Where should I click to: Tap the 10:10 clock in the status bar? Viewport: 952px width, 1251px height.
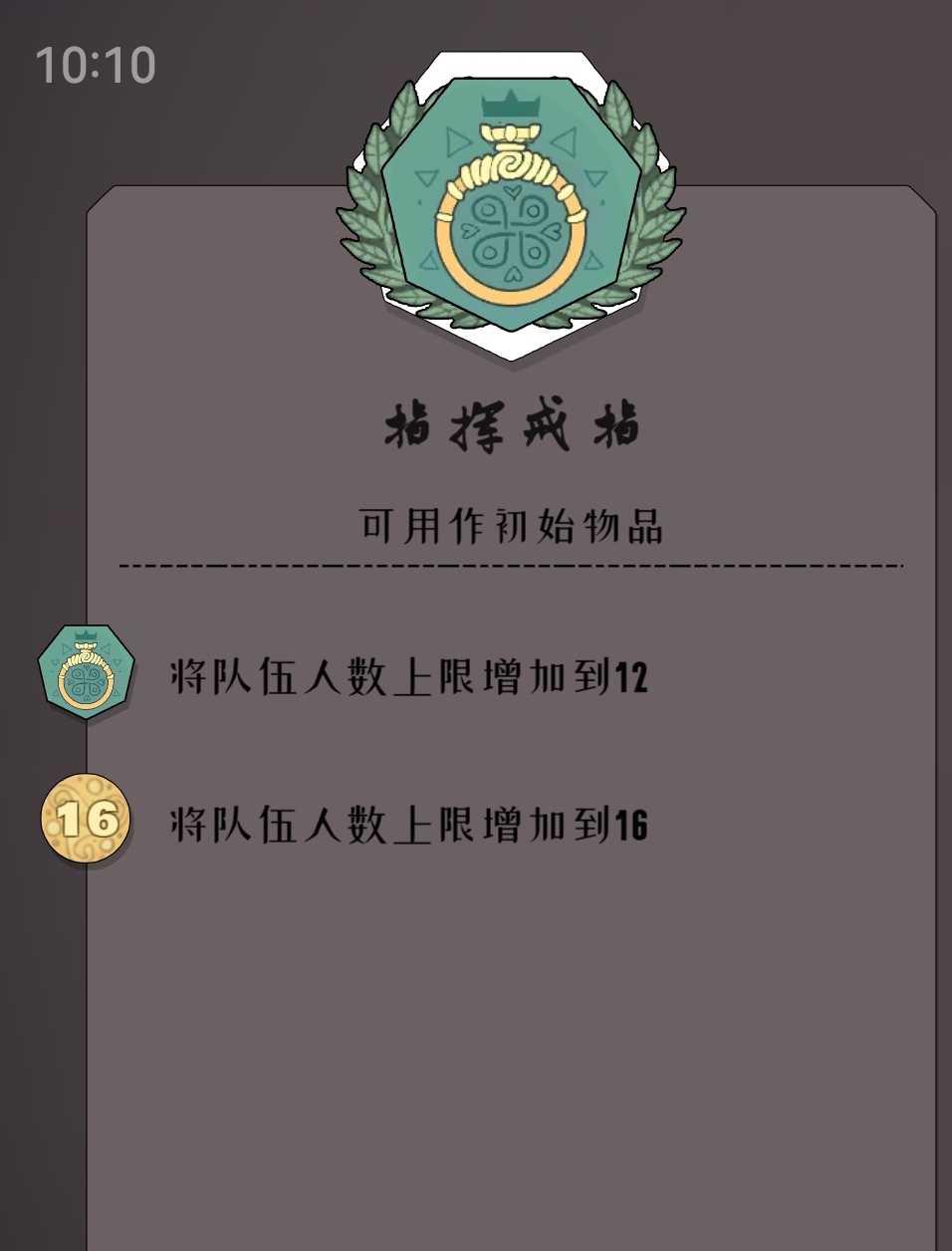point(95,65)
